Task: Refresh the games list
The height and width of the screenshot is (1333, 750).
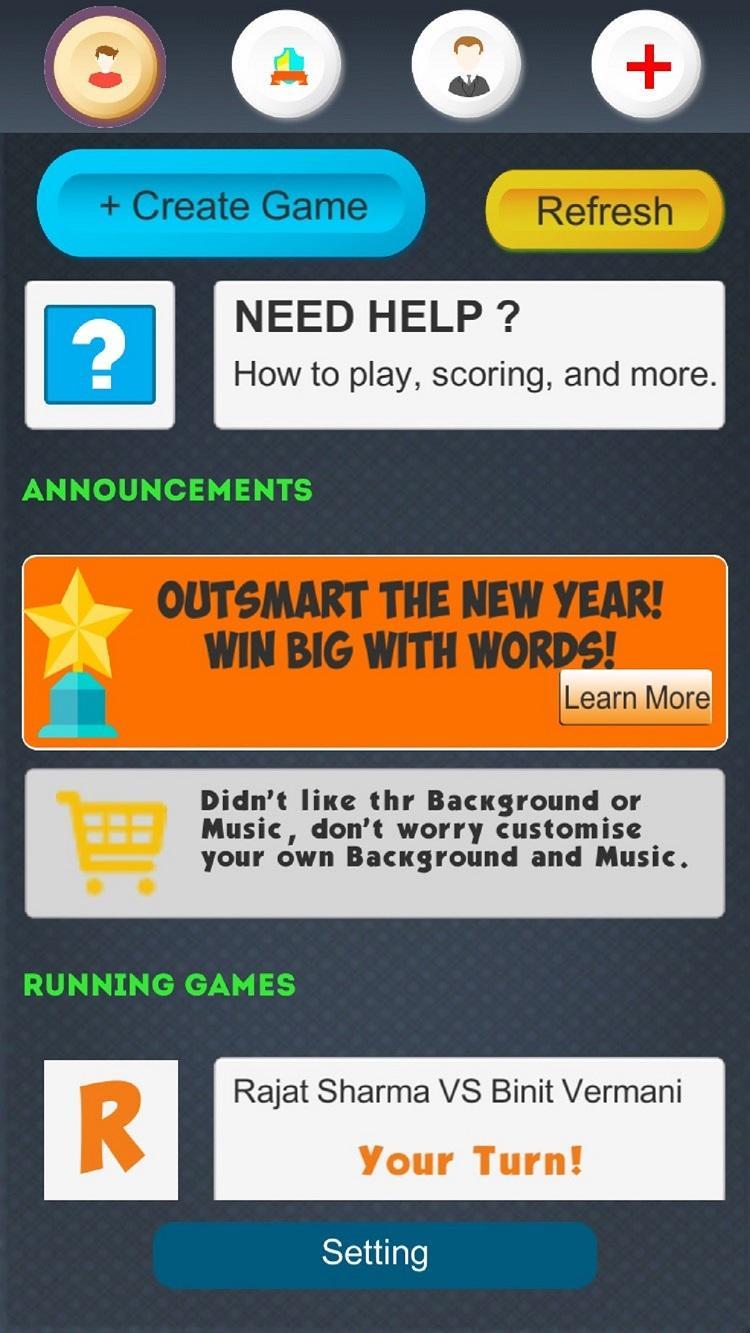Action: (x=604, y=211)
